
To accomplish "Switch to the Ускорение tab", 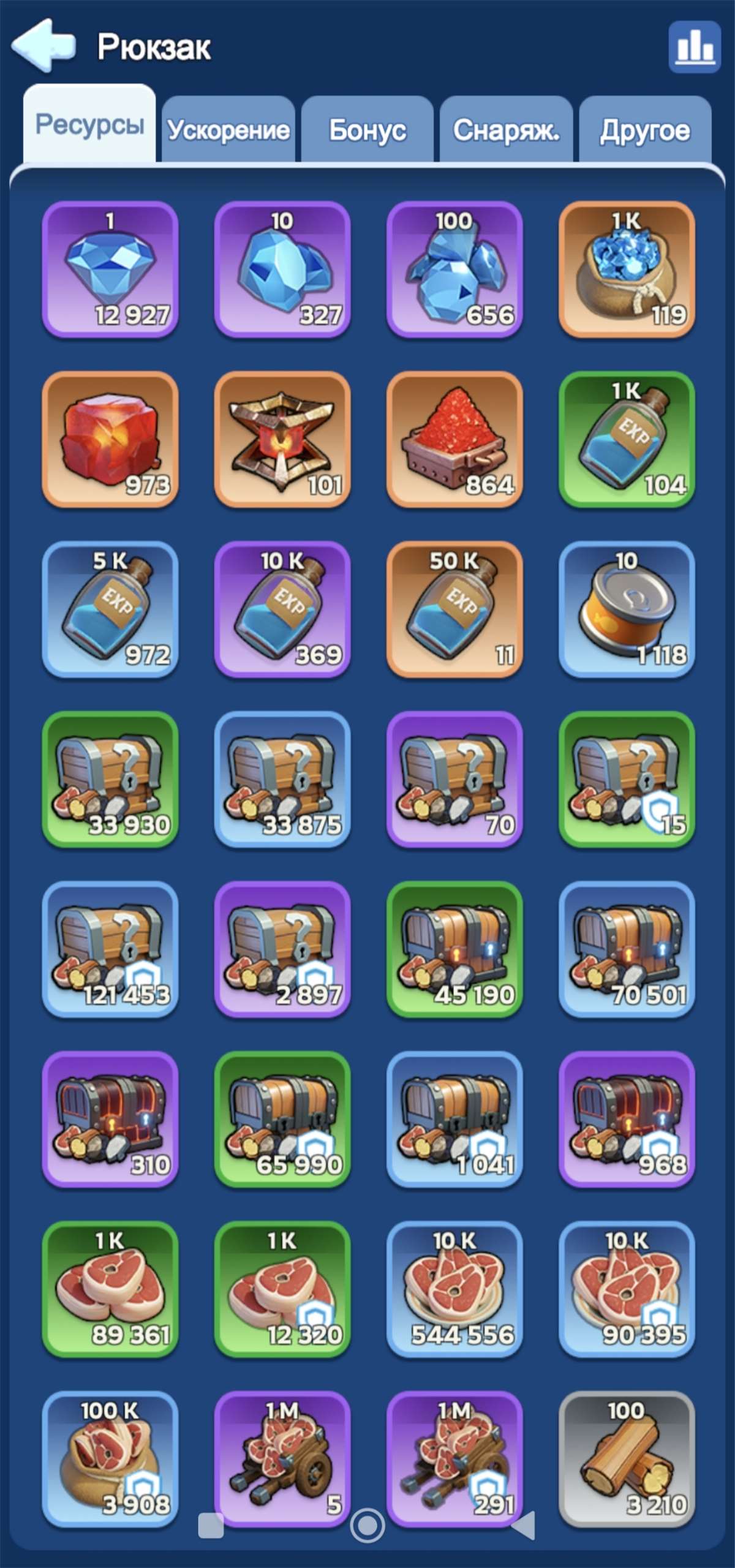I will click(228, 129).
